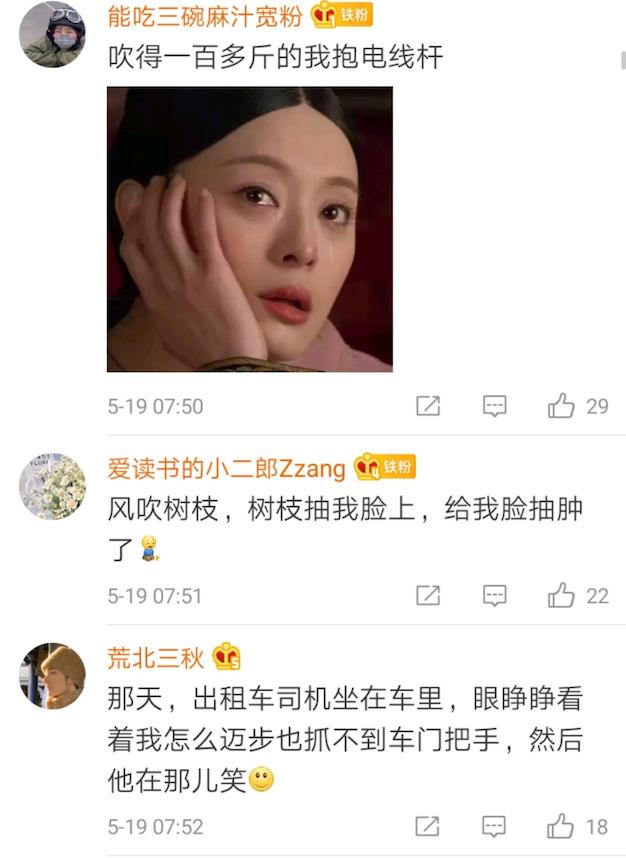Open username 爱读书的小二郎Zzang's profile
This screenshot has height=858, width=626.
coord(227,467)
